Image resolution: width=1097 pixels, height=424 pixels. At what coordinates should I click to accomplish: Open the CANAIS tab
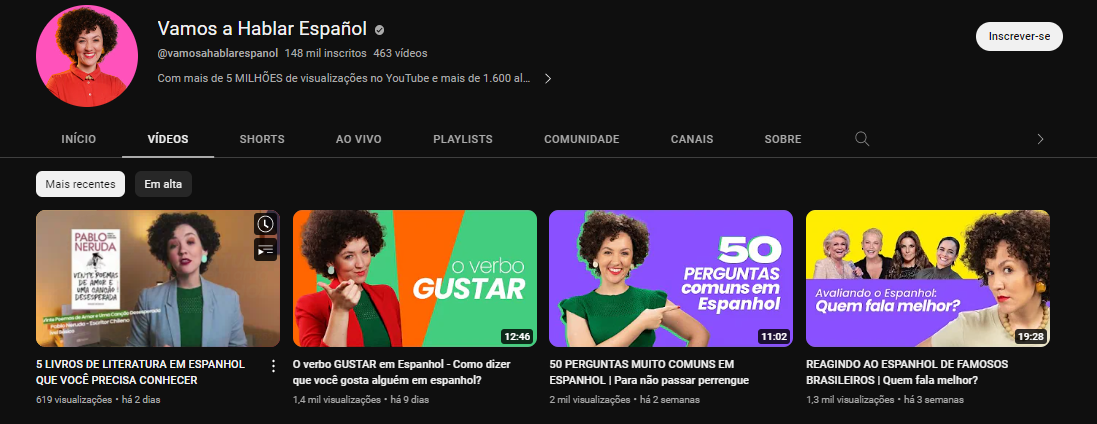(692, 139)
